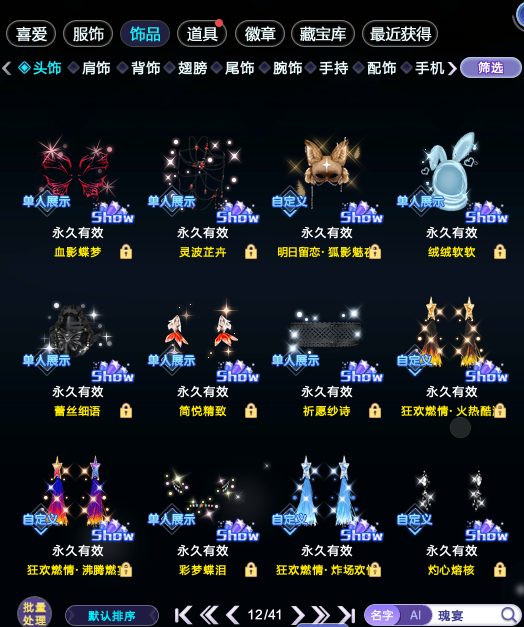Screen dimensions: 524x627
Task: Go to the 藏宝库 tab
Action: [x=323, y=34]
